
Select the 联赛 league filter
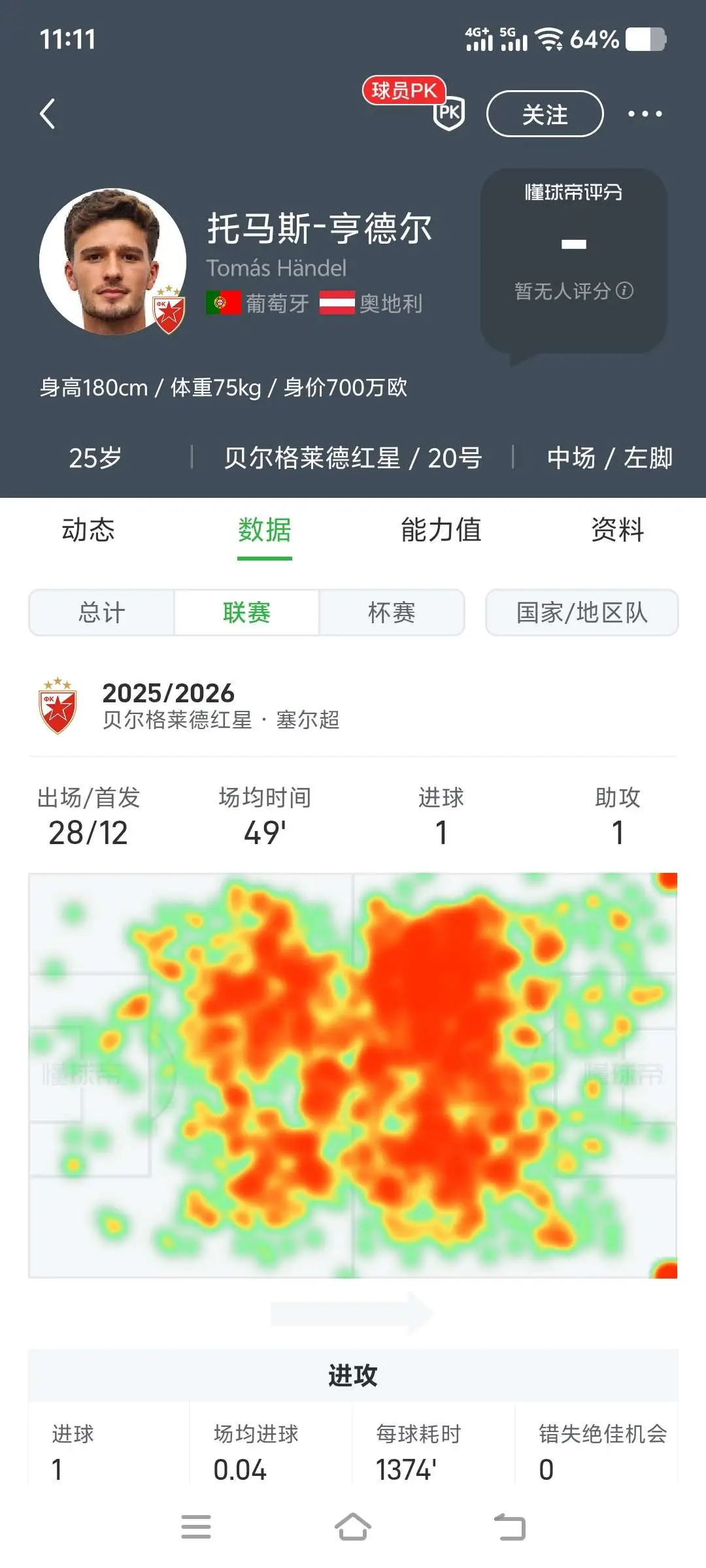coord(246,612)
